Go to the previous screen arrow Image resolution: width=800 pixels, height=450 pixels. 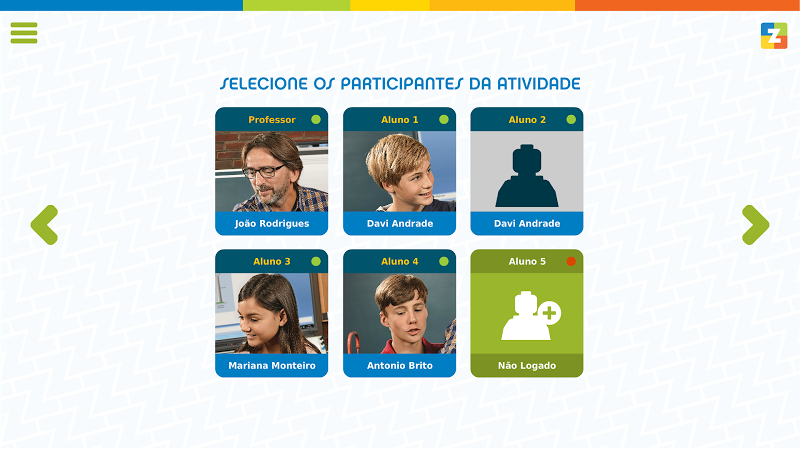tap(44, 225)
